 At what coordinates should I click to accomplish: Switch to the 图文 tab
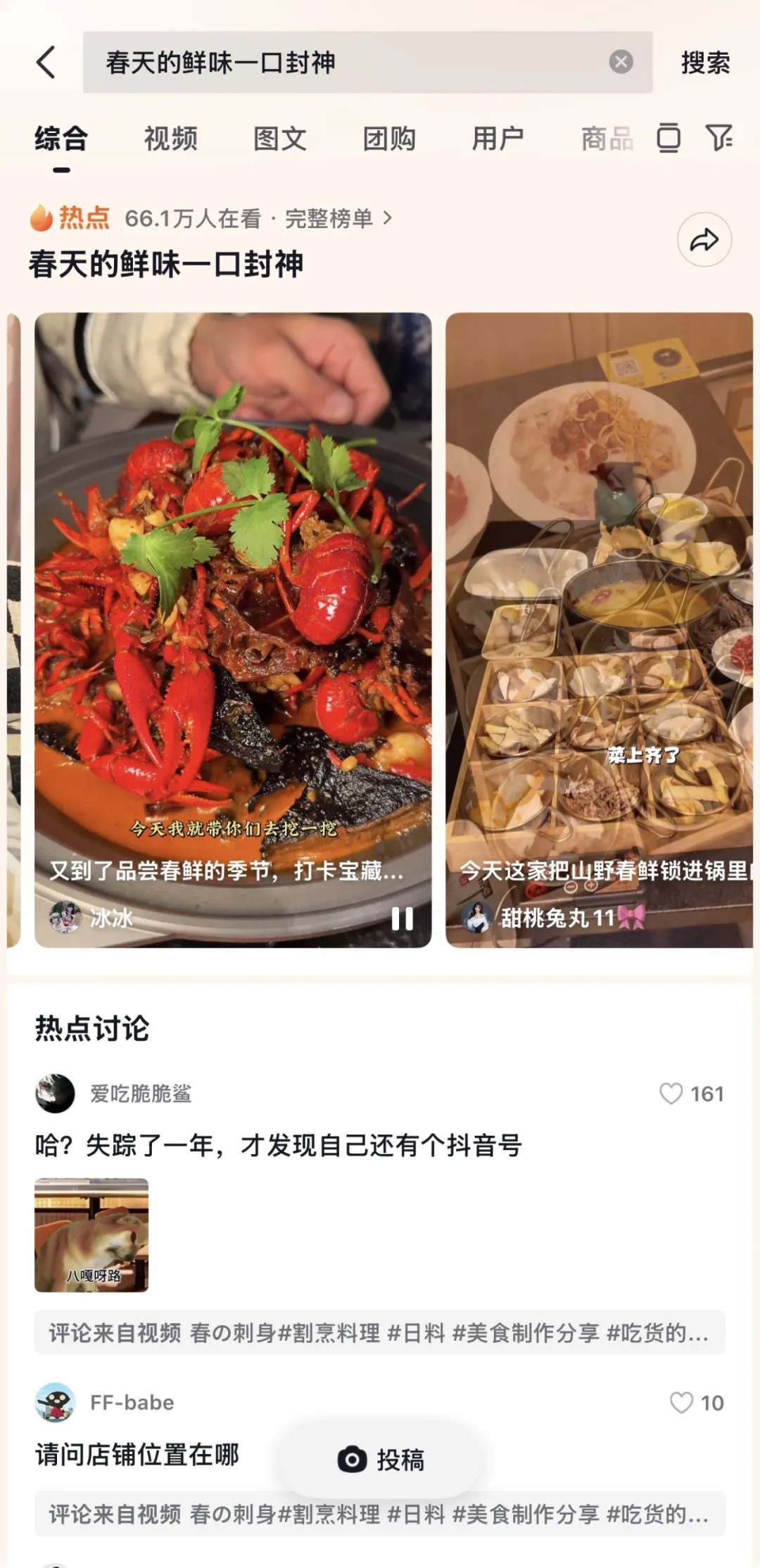(280, 139)
